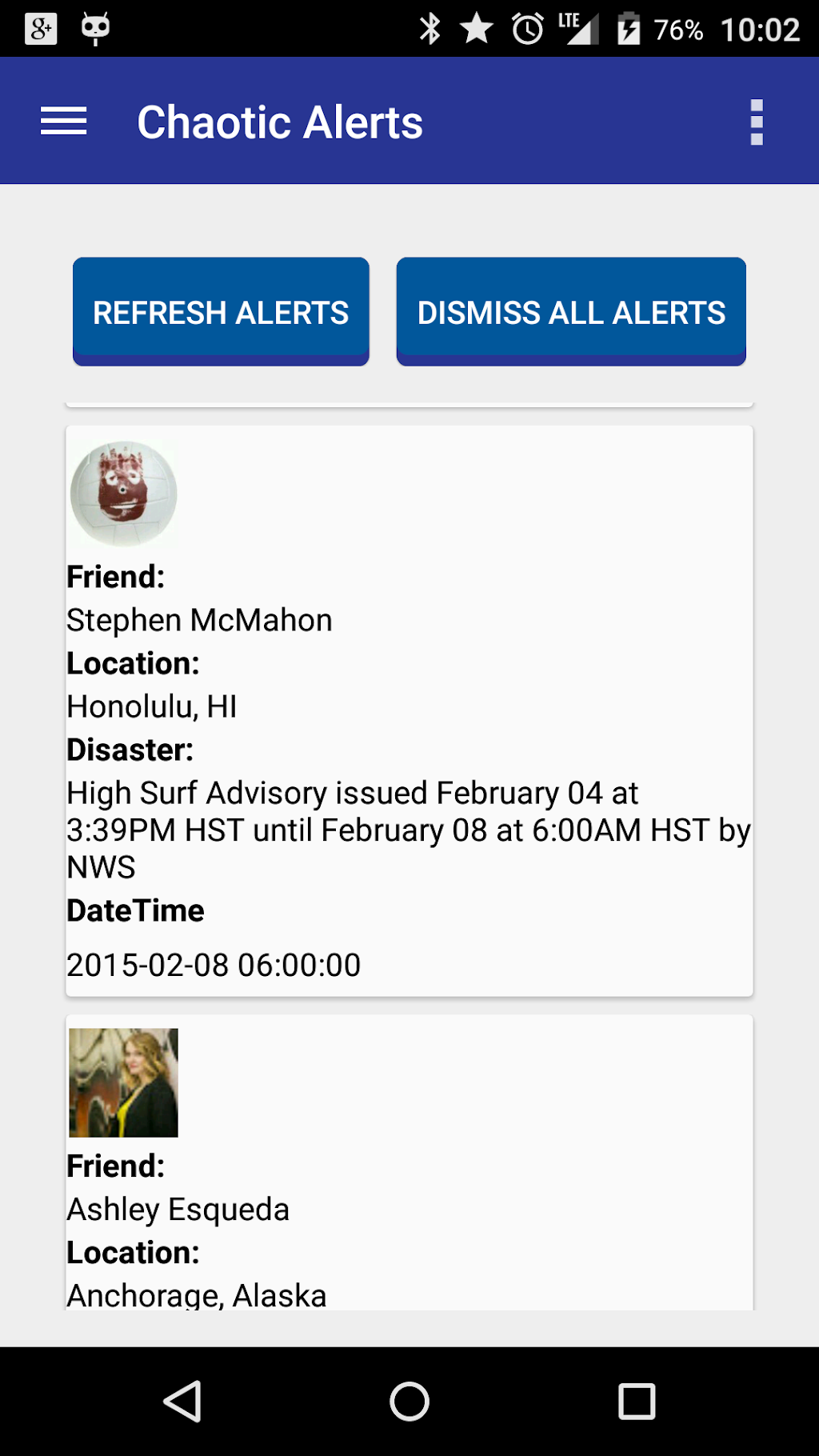Open Stephen McMahon's alert card
The image size is (819, 1456).
(409, 710)
